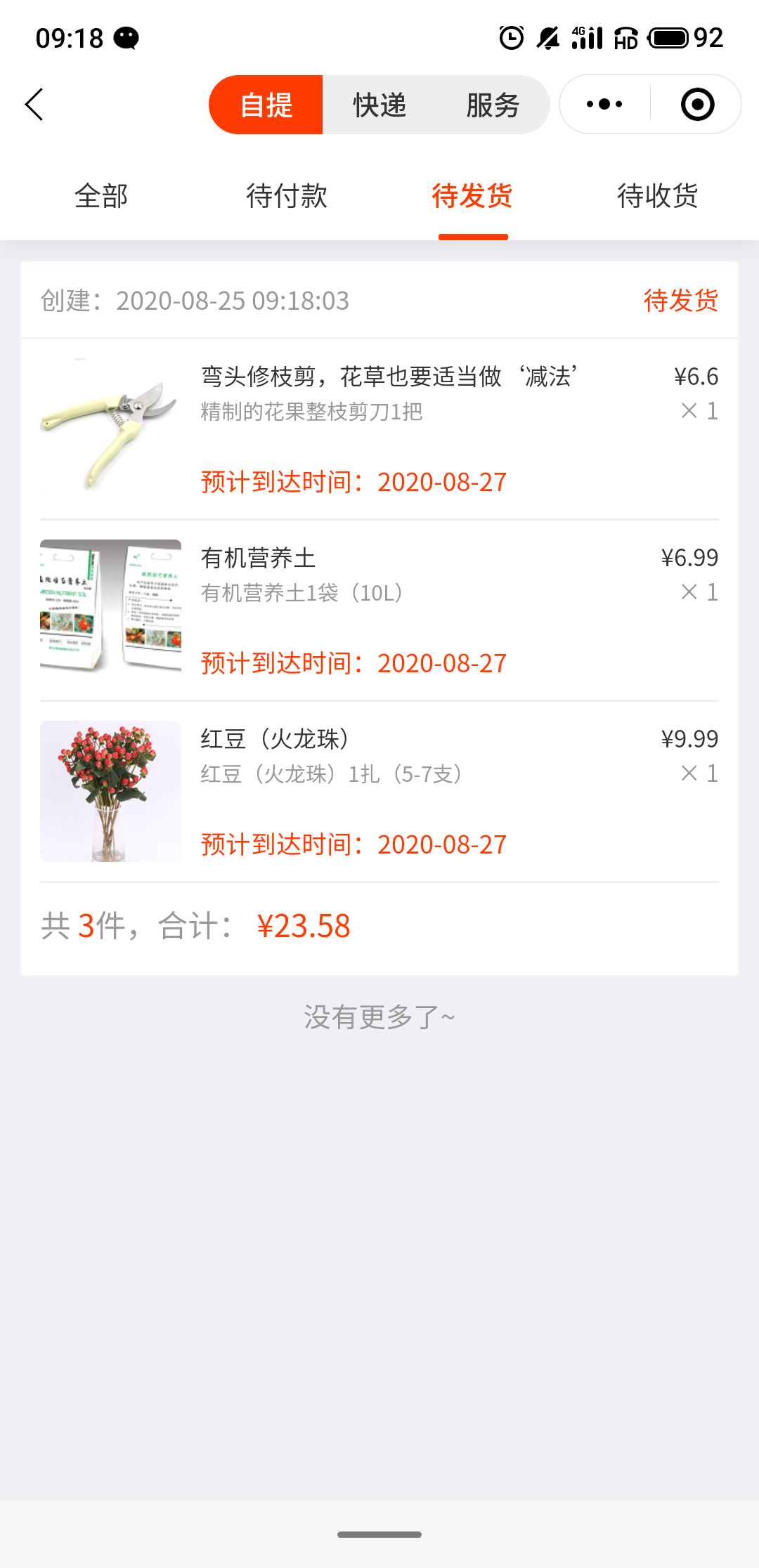Open the 弯头修枝剪 order item
Image resolution: width=759 pixels, height=1568 pixels.
click(x=379, y=429)
